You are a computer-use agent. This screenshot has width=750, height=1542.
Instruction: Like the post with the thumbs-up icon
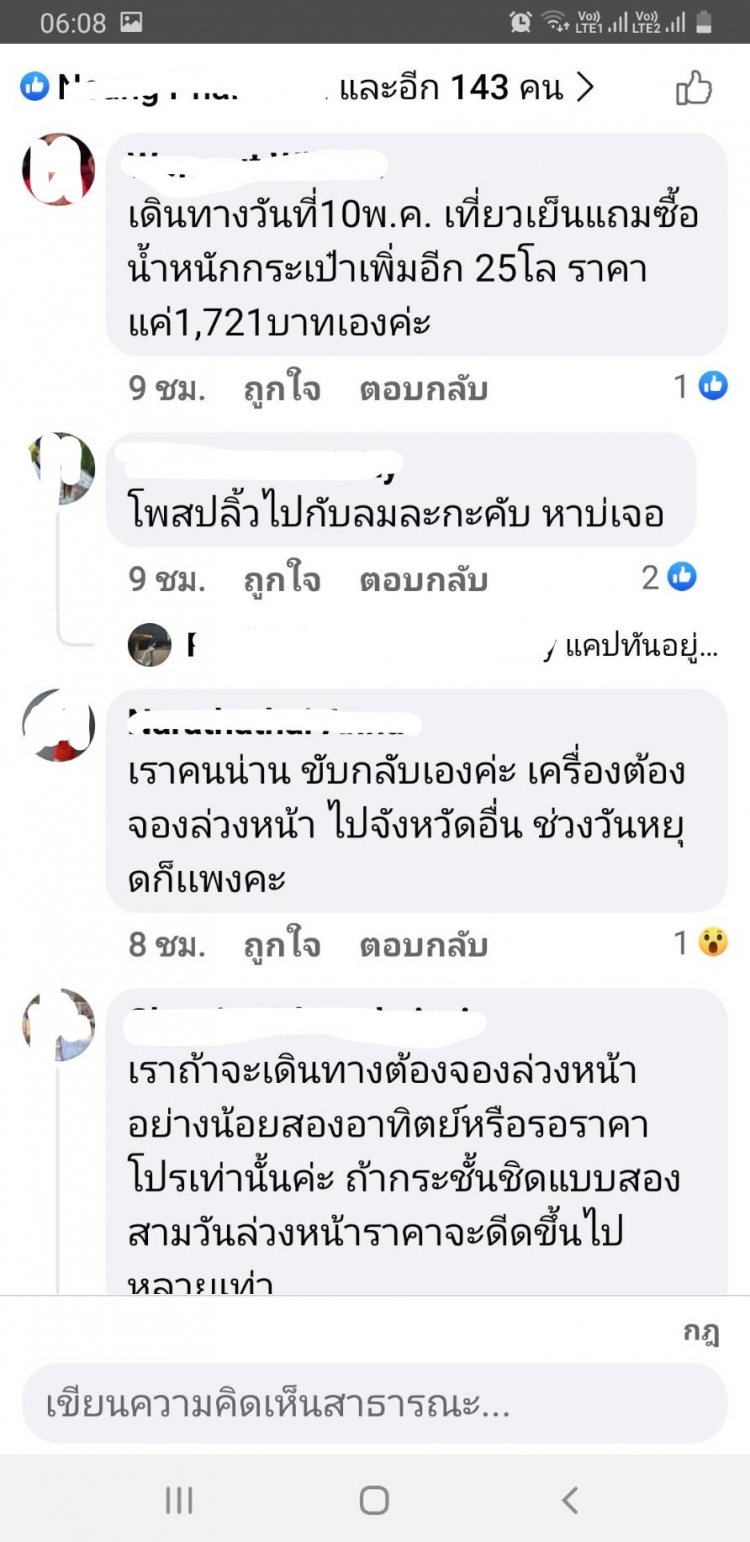coord(693,89)
